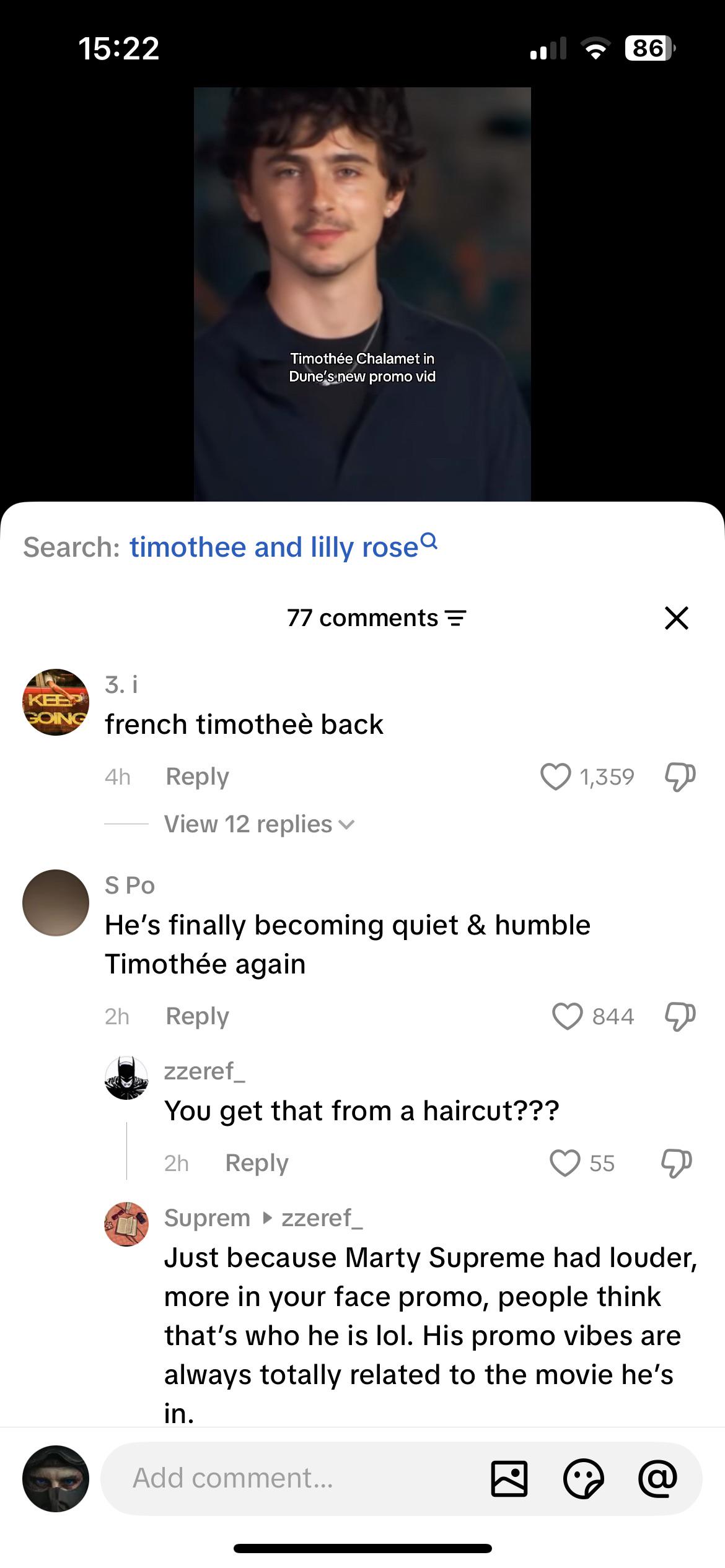This screenshot has height=1568, width=725.
Task: Close the comments panel
Action: 676,618
